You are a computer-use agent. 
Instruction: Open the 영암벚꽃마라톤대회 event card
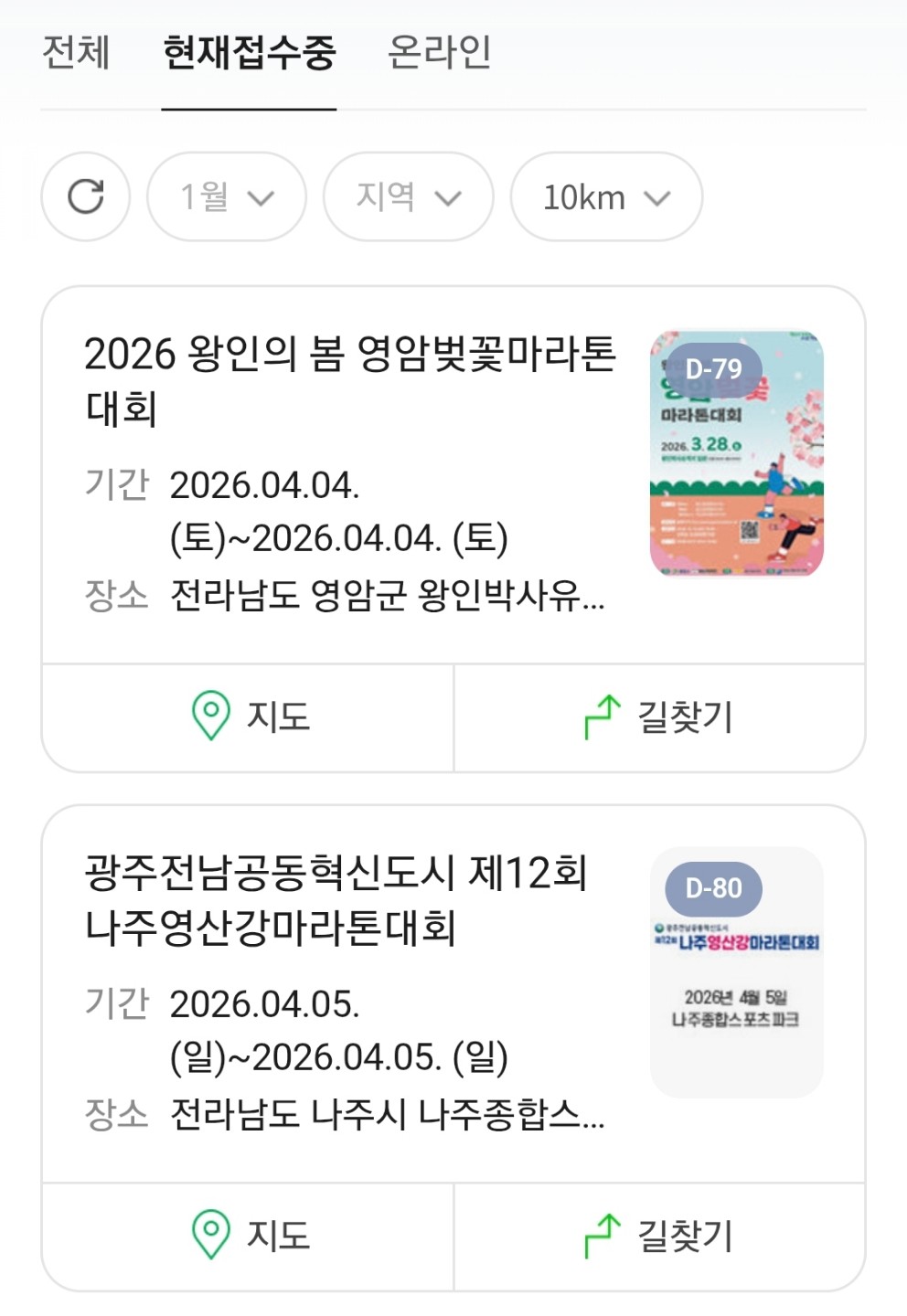[350, 380]
